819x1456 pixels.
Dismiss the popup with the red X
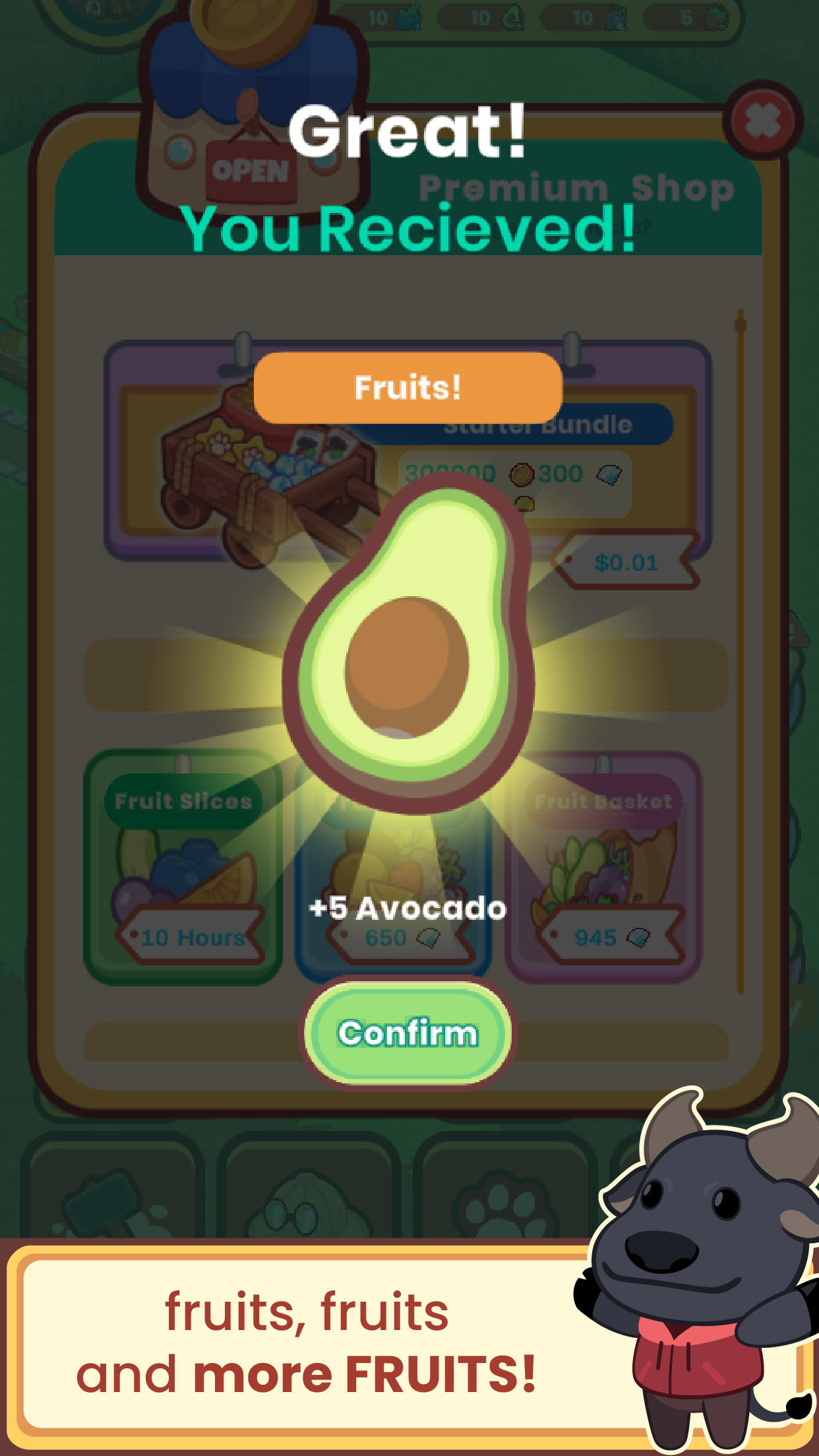coord(763,120)
